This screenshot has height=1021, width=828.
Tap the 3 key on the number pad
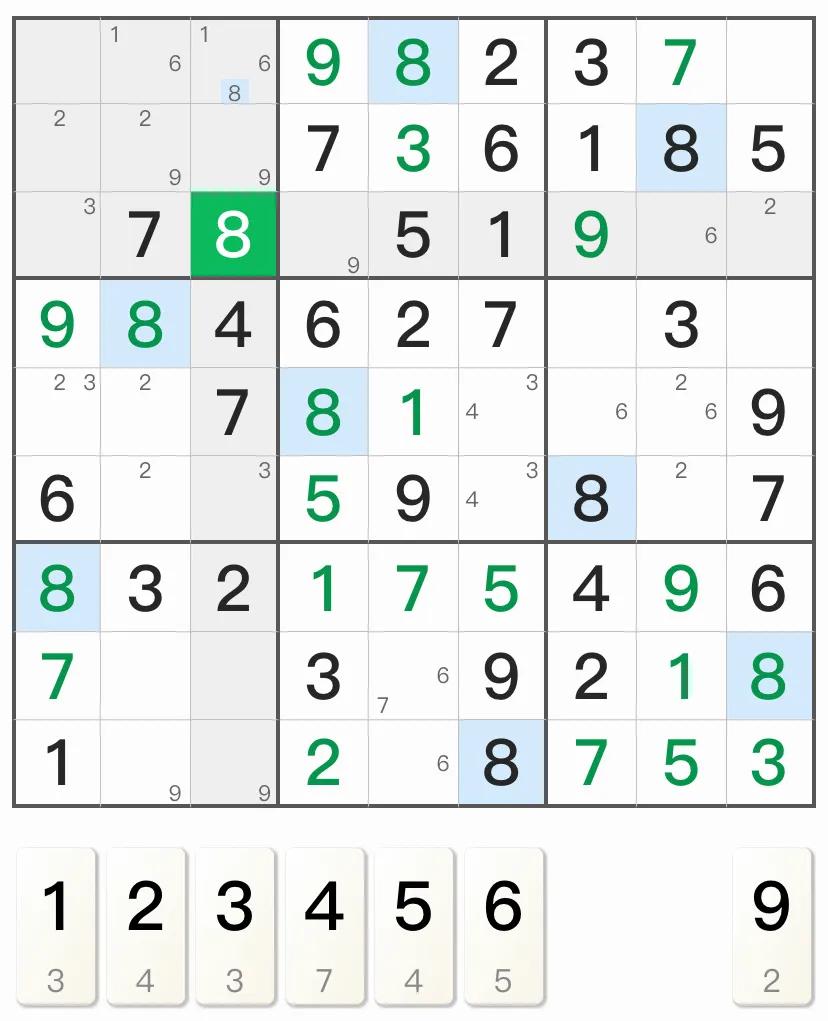coord(235,925)
